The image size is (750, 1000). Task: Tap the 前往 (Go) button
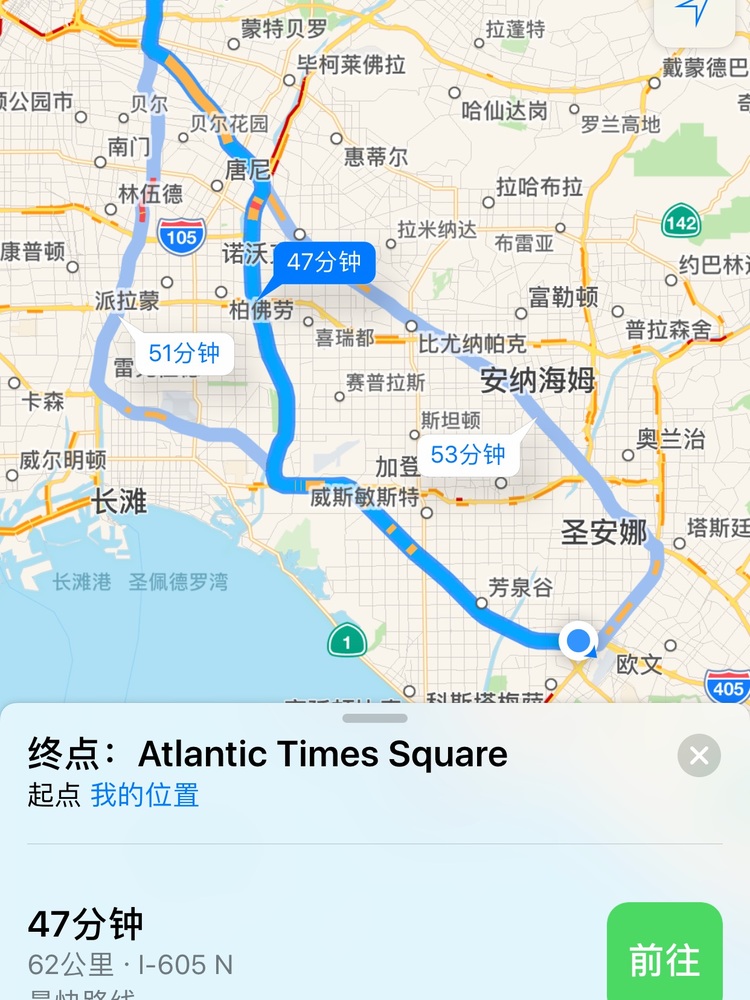pyautogui.click(x=664, y=958)
